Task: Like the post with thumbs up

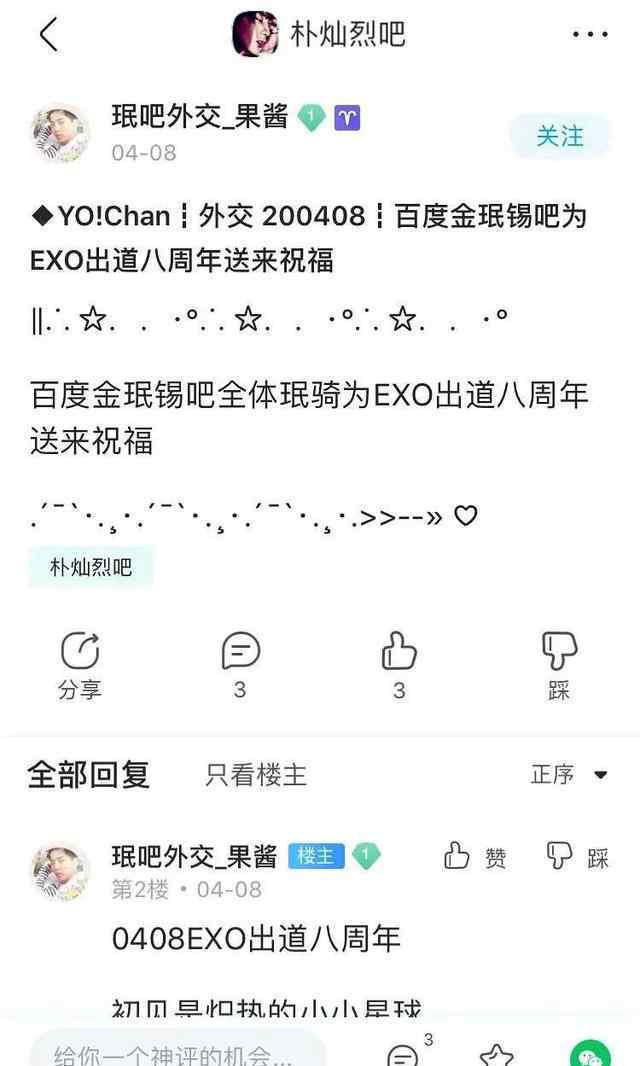Action: (399, 665)
